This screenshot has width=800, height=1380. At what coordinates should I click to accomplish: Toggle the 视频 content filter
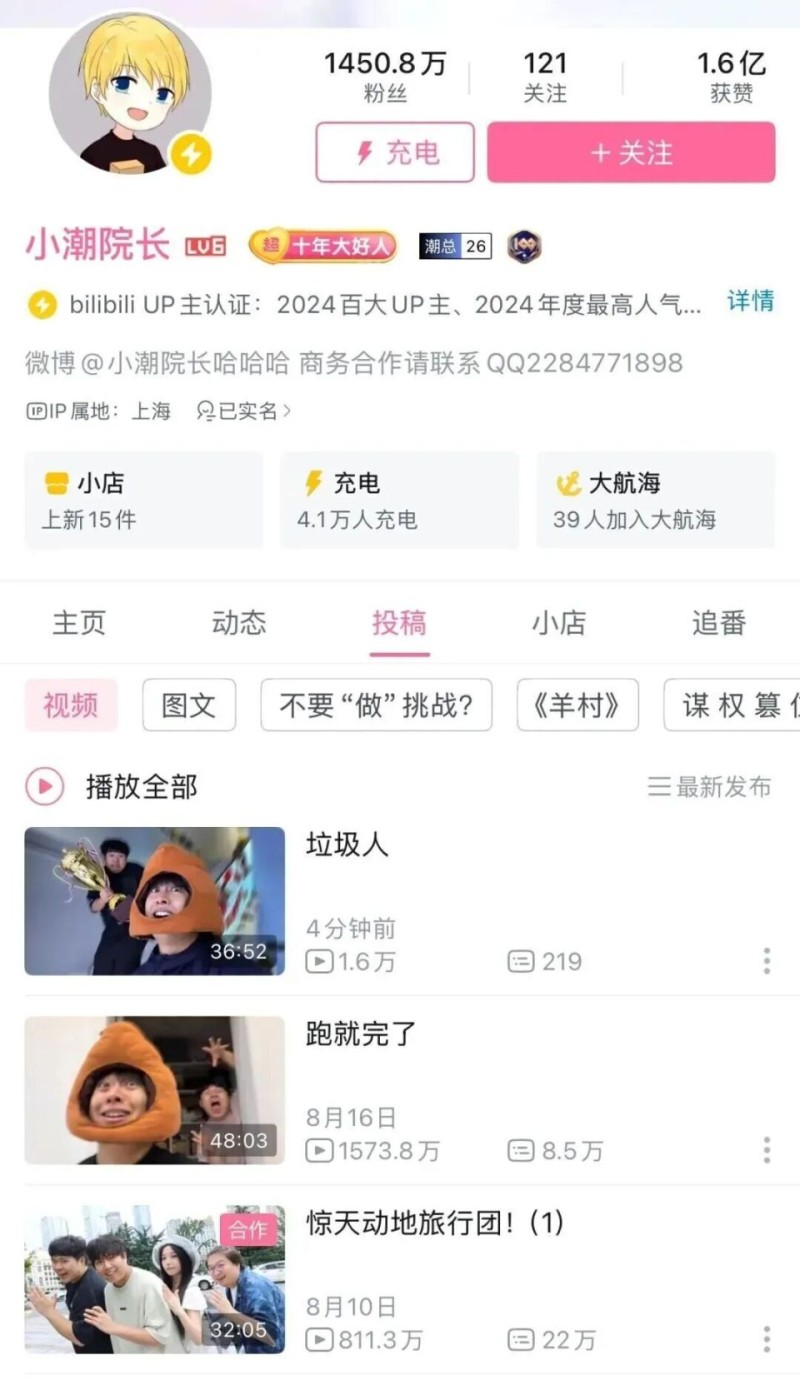(70, 705)
